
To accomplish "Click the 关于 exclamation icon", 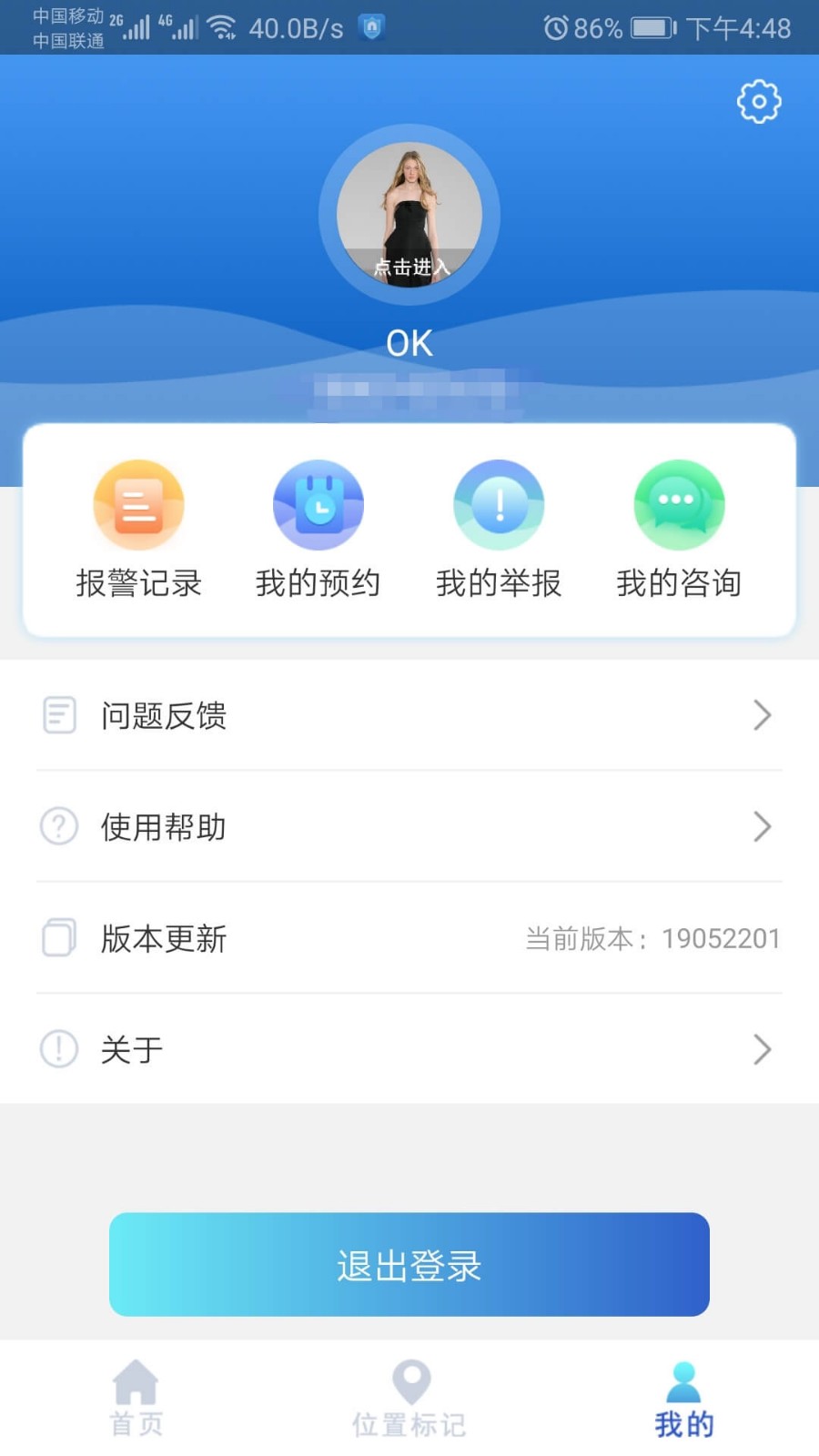I will pyautogui.click(x=58, y=1049).
